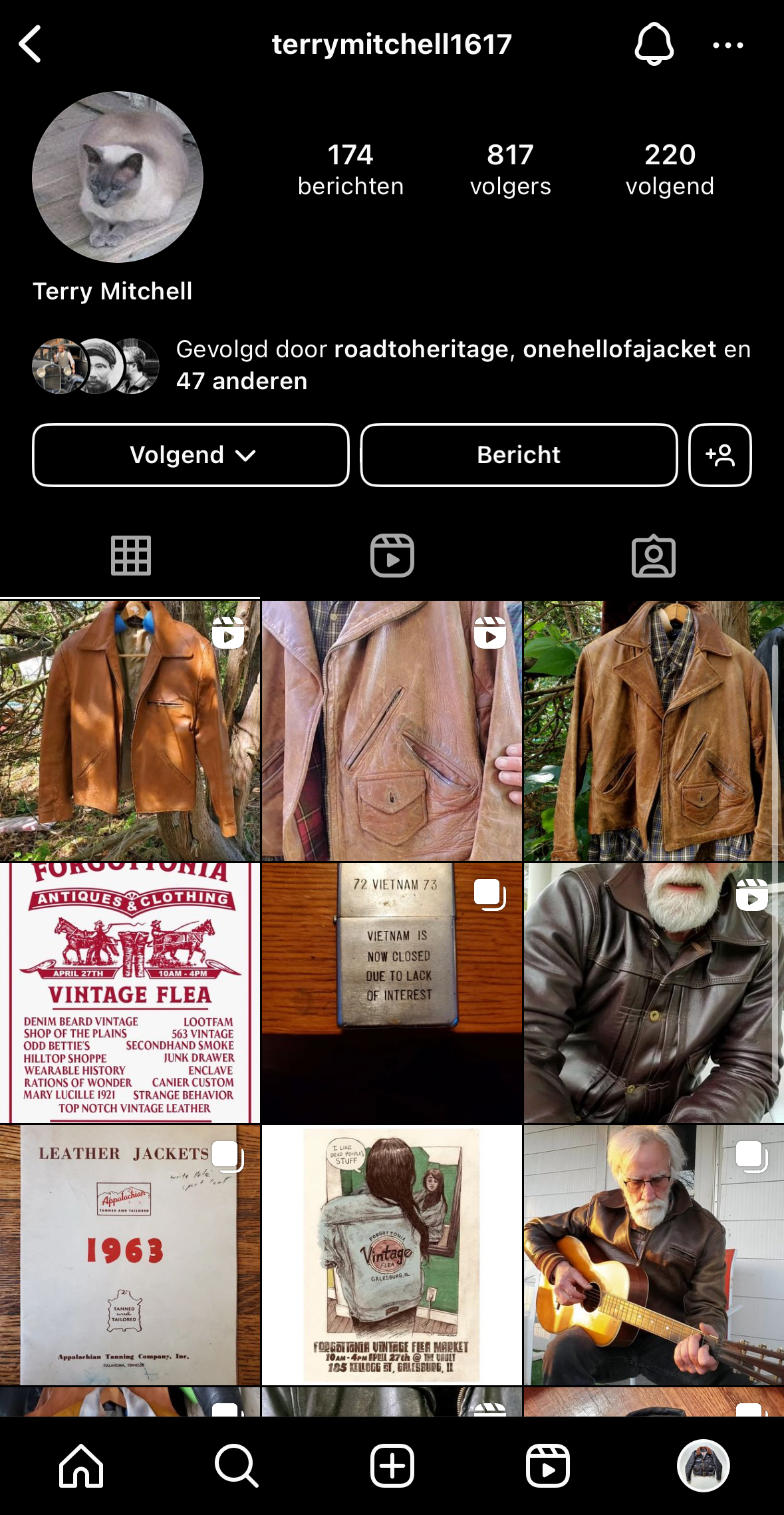This screenshot has height=1515, width=784.
Task: Tap the suggested accounts add-person button
Action: point(720,455)
